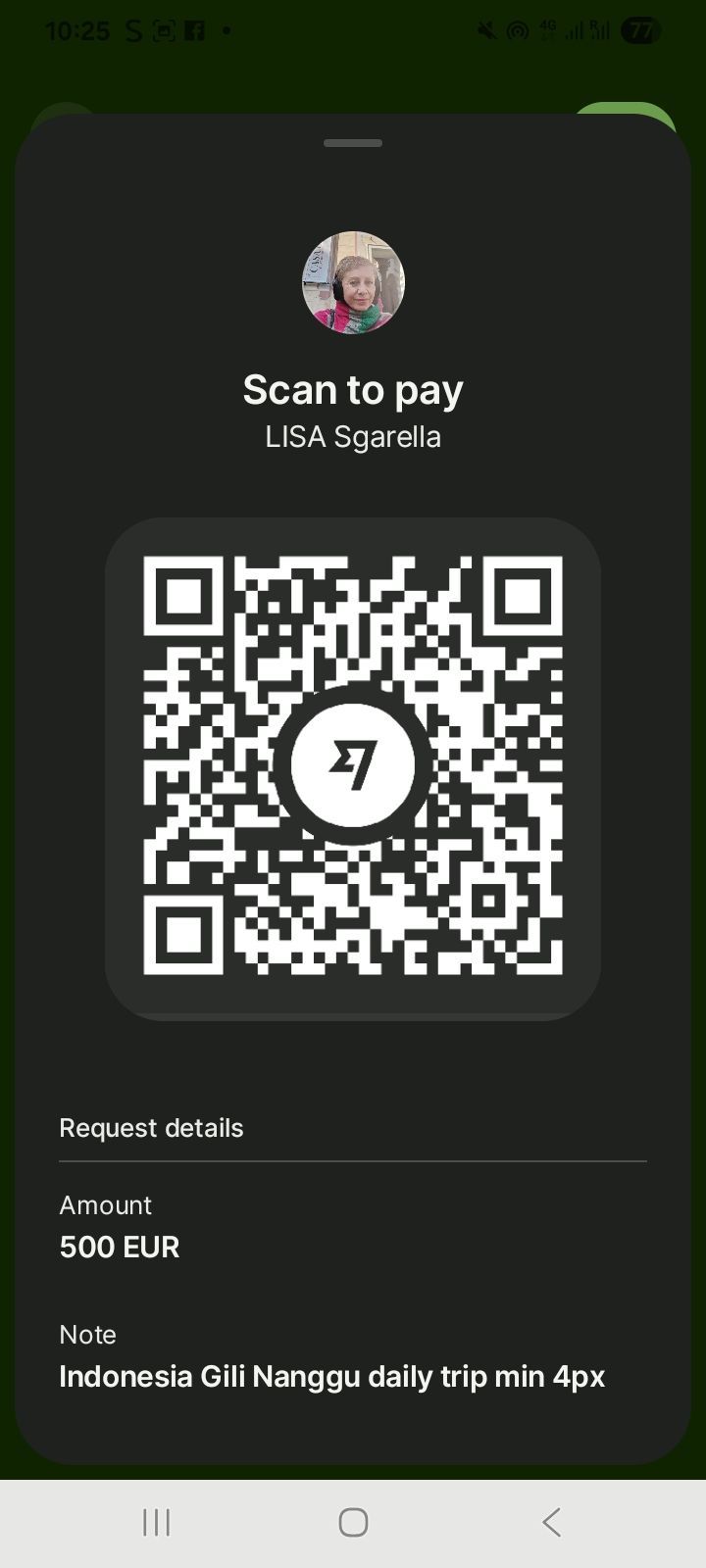
Task: Go to the home screen
Action: 353,1522
